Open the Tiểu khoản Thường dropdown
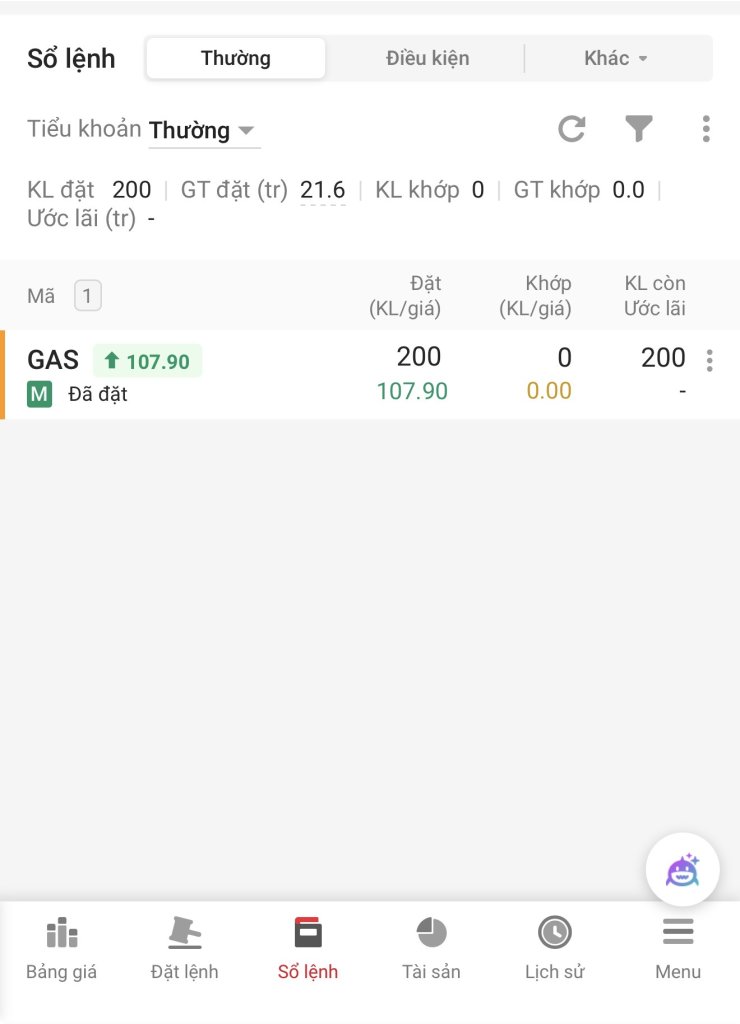 coord(203,131)
